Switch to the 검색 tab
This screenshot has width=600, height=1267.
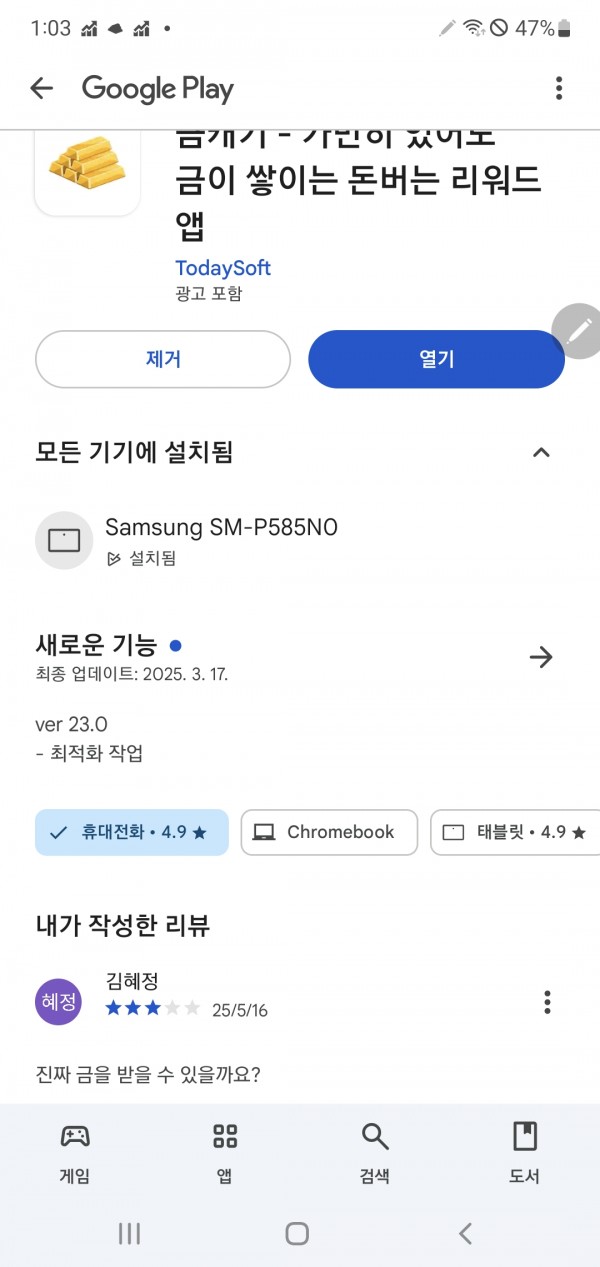[375, 1153]
